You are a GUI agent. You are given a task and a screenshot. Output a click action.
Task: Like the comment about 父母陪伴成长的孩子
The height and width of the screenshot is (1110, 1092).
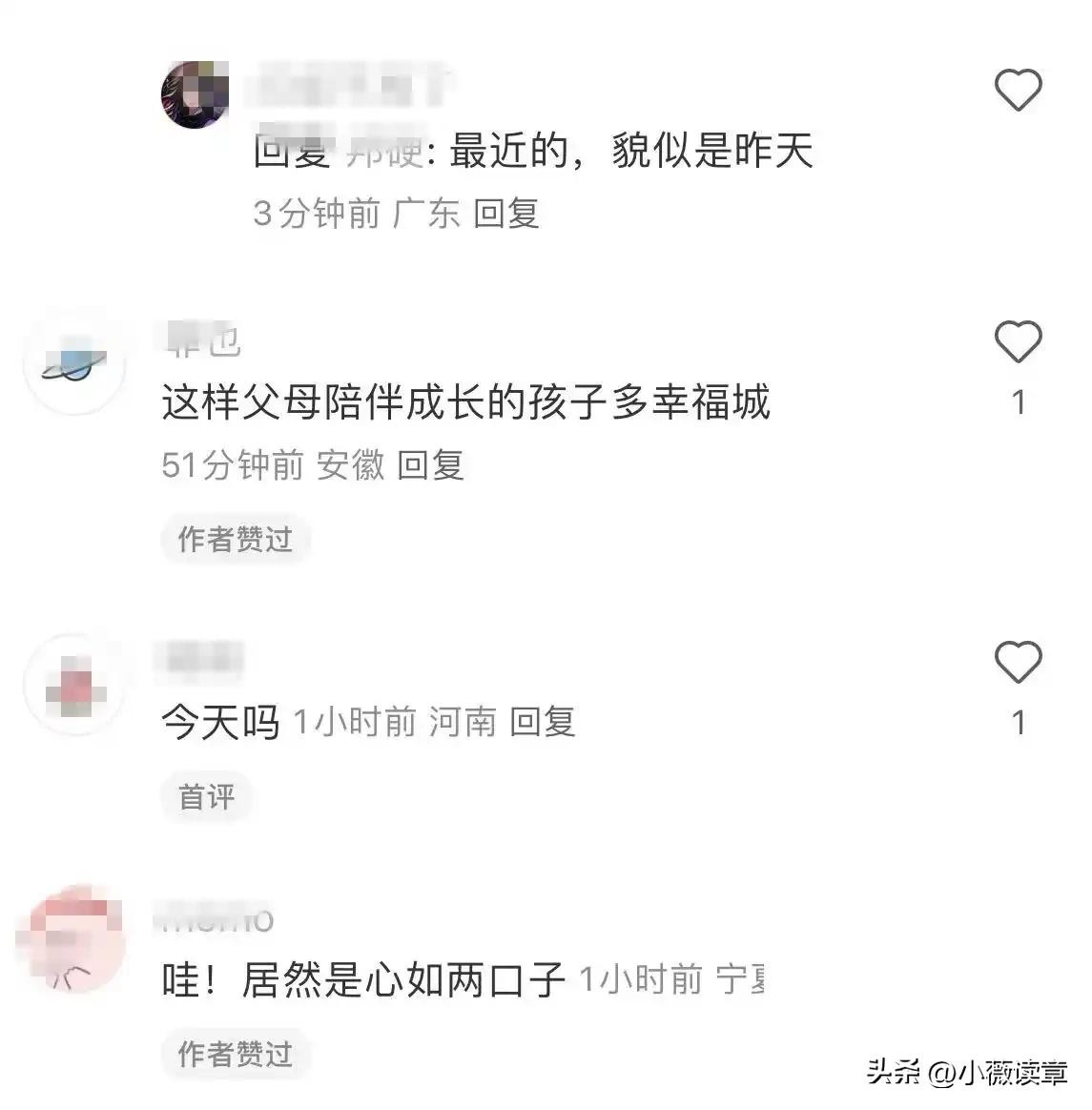pyautogui.click(x=1018, y=341)
